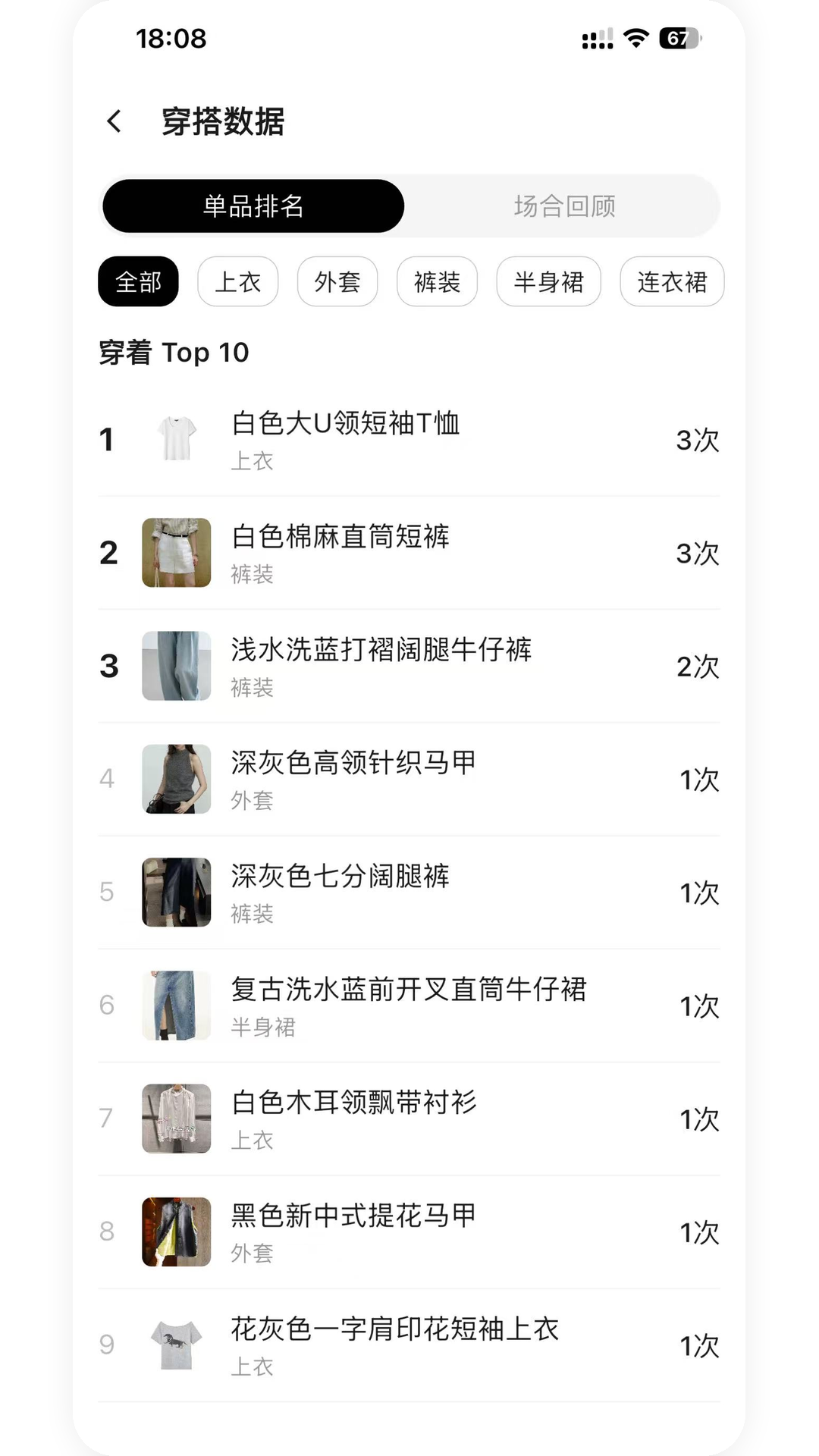Open 深灰色七分阔腿裤 item
This screenshot has height=1456, width=819.
[409, 893]
